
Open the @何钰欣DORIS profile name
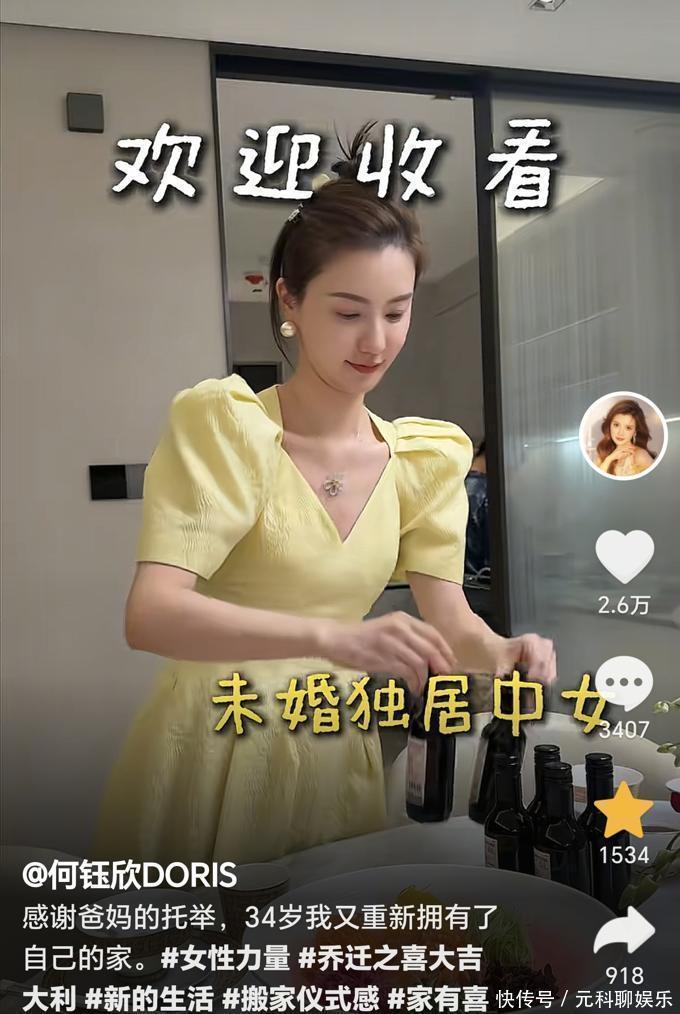130,876
